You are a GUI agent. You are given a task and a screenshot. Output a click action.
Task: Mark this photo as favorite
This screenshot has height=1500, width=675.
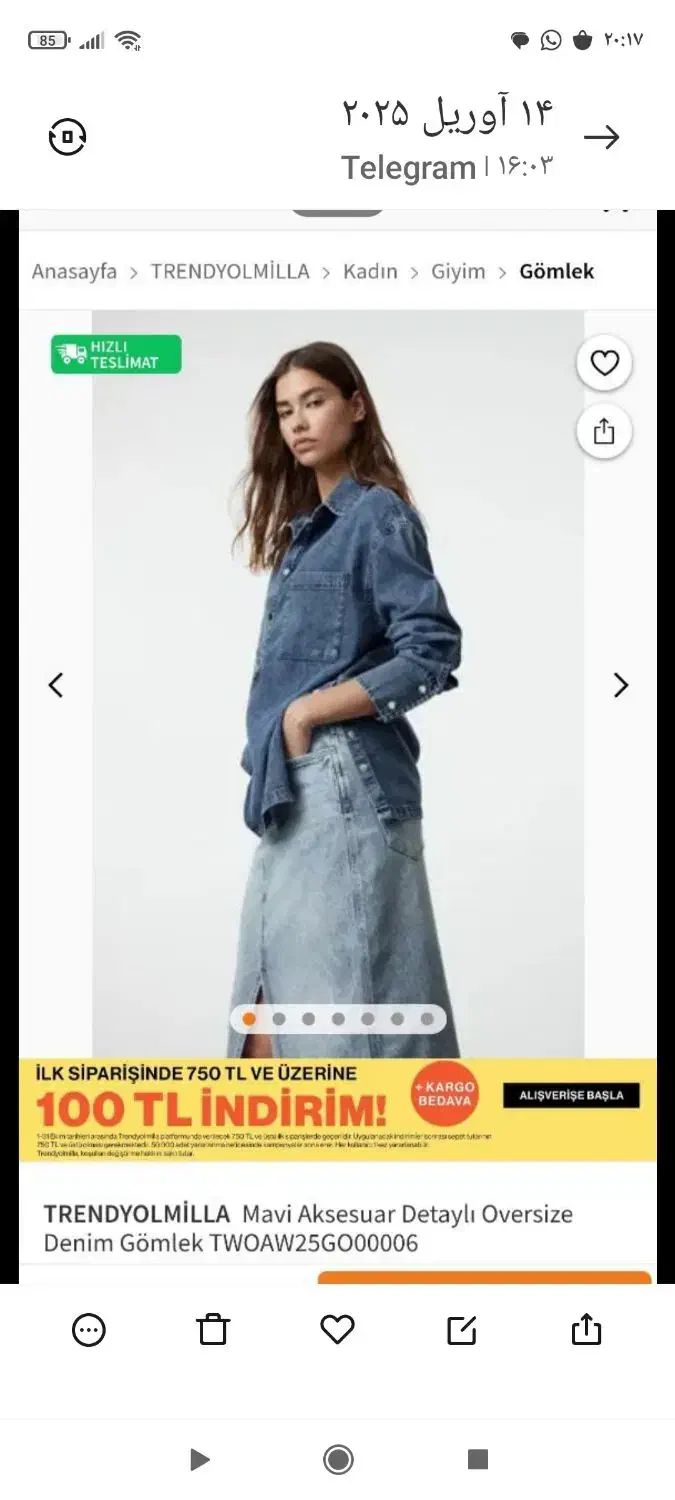tap(337, 1330)
